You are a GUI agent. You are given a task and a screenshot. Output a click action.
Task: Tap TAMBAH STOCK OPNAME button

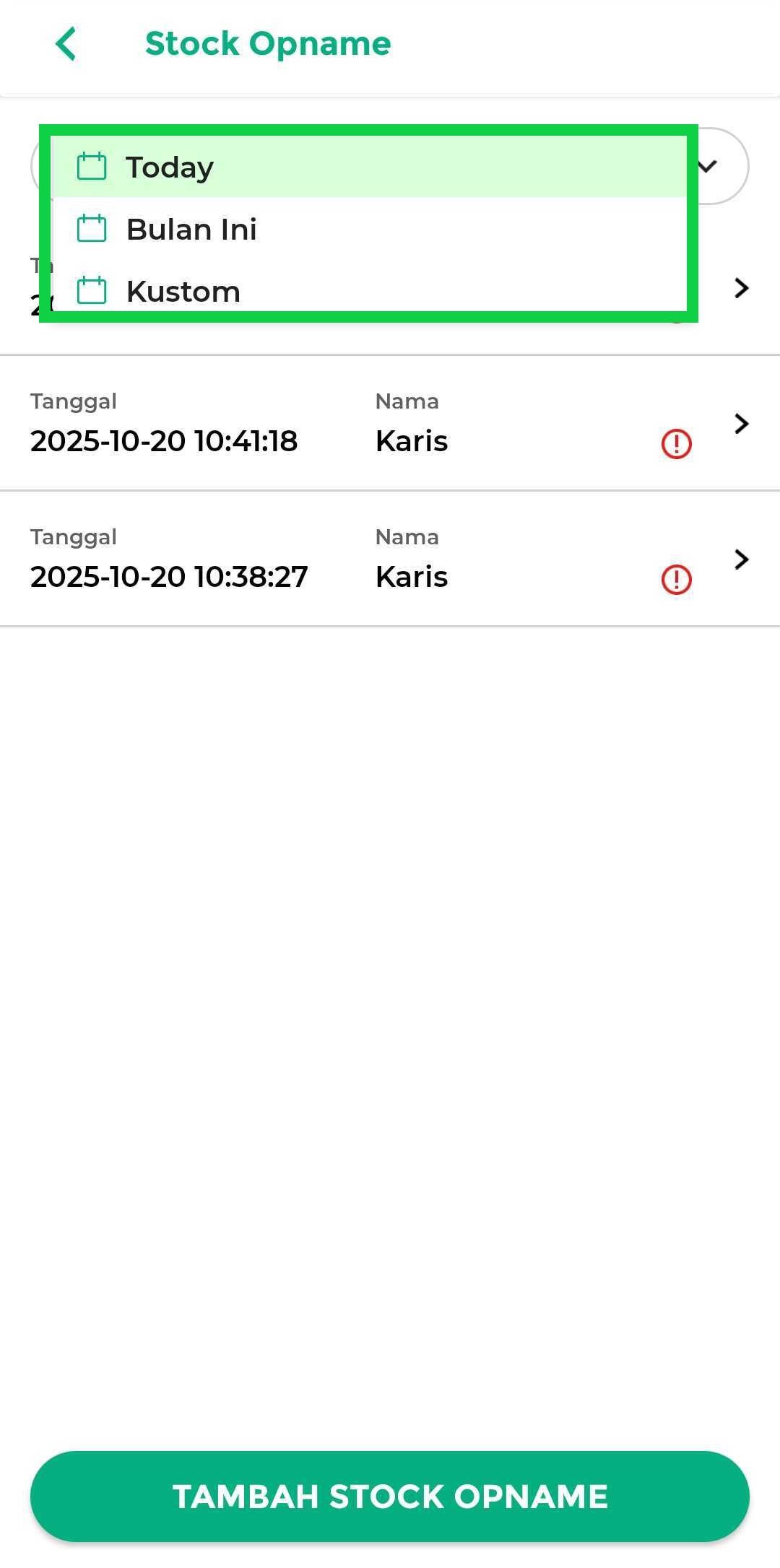tap(390, 1496)
